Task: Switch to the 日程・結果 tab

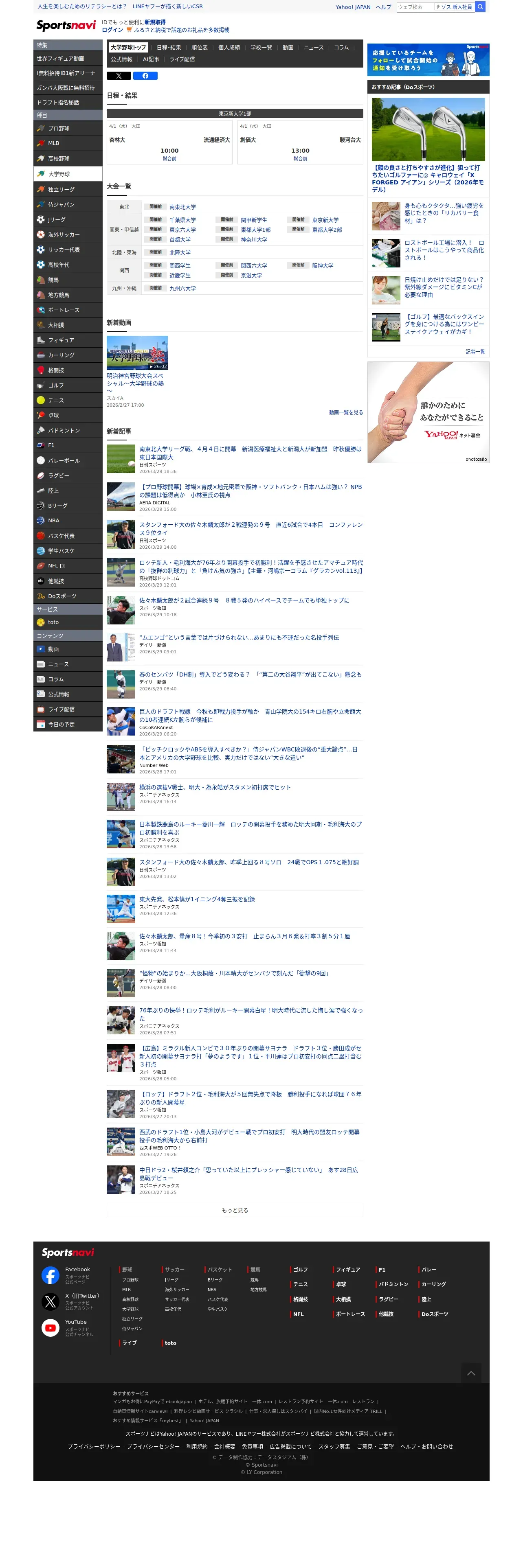Action: click(169, 48)
